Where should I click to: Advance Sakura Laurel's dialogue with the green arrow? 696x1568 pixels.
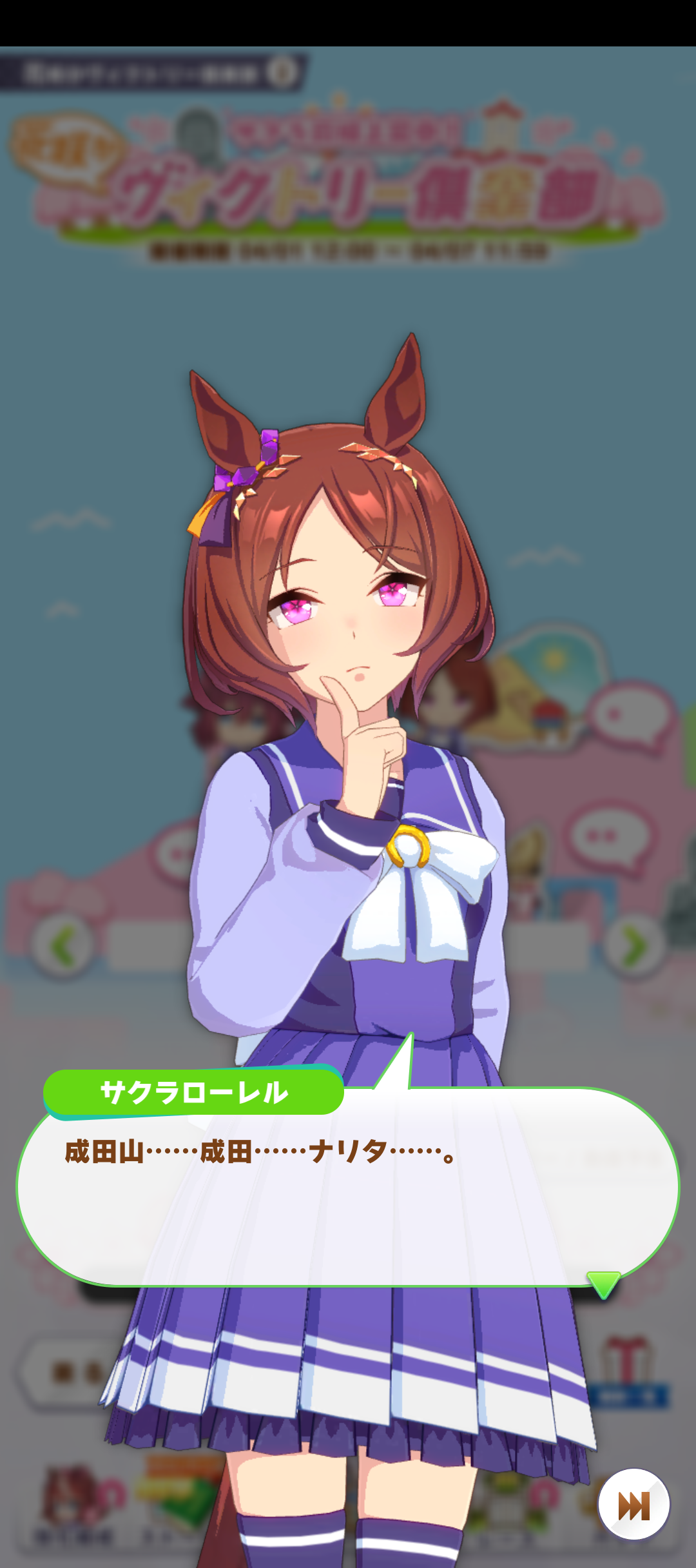603,1284
